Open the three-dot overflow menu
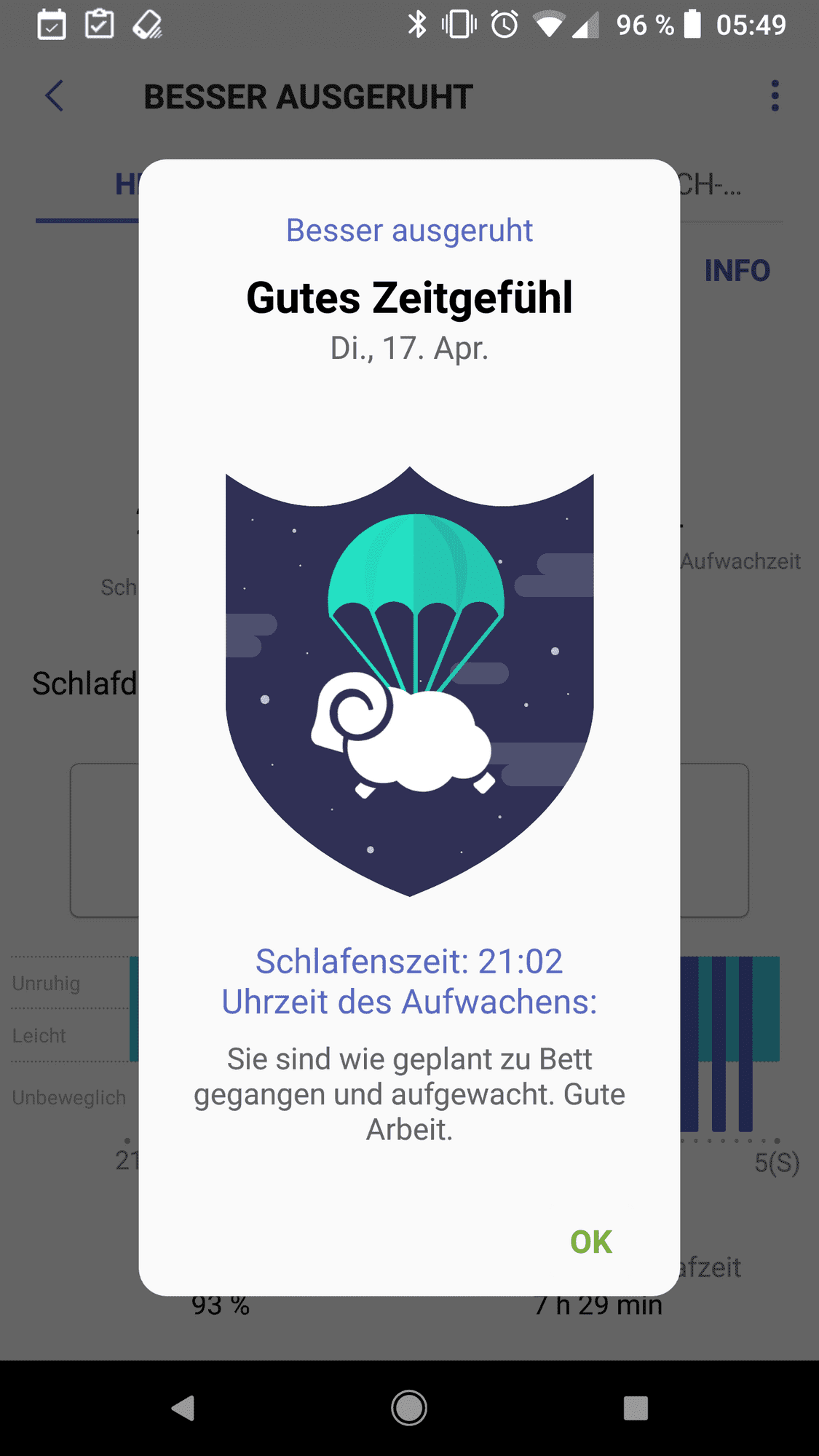819x1456 pixels. click(775, 95)
